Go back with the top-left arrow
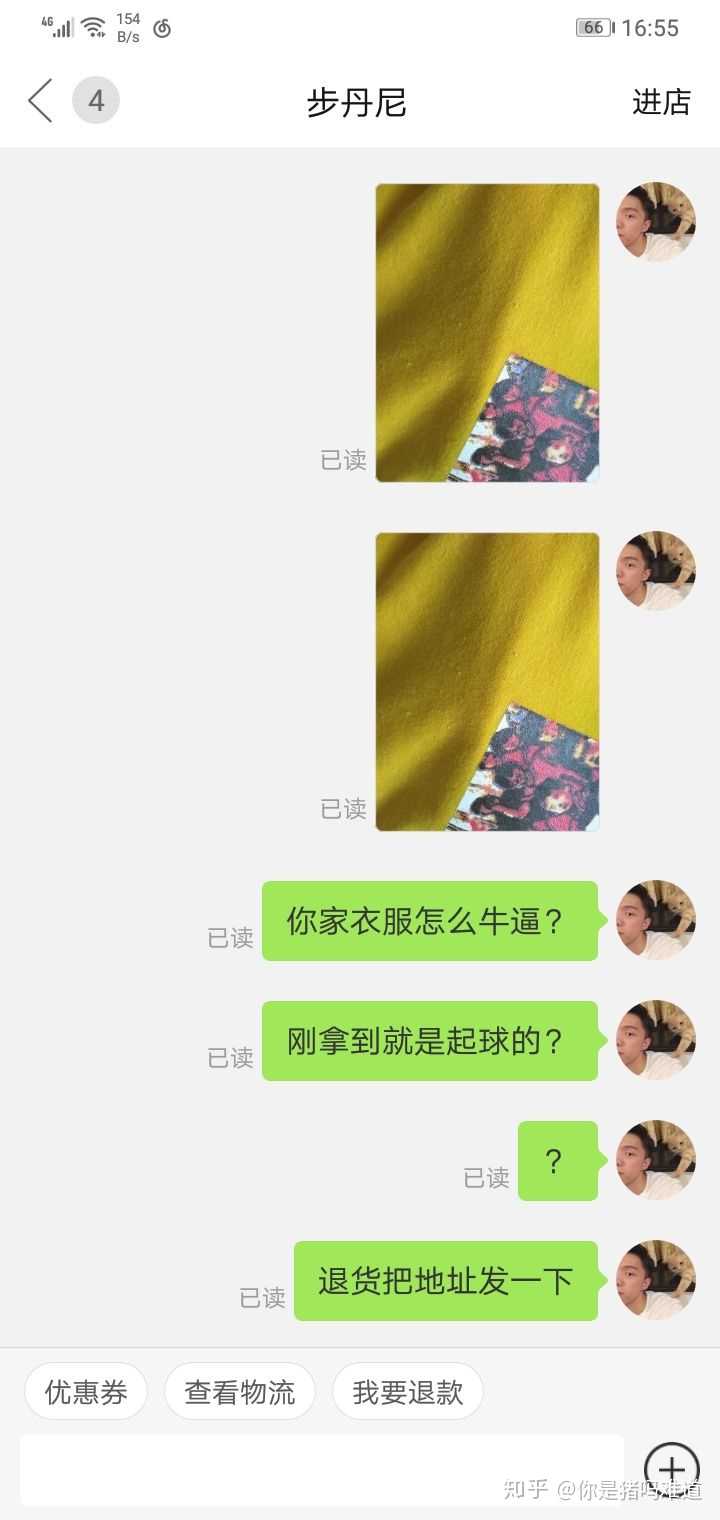This screenshot has width=720, height=1520. tap(40, 101)
